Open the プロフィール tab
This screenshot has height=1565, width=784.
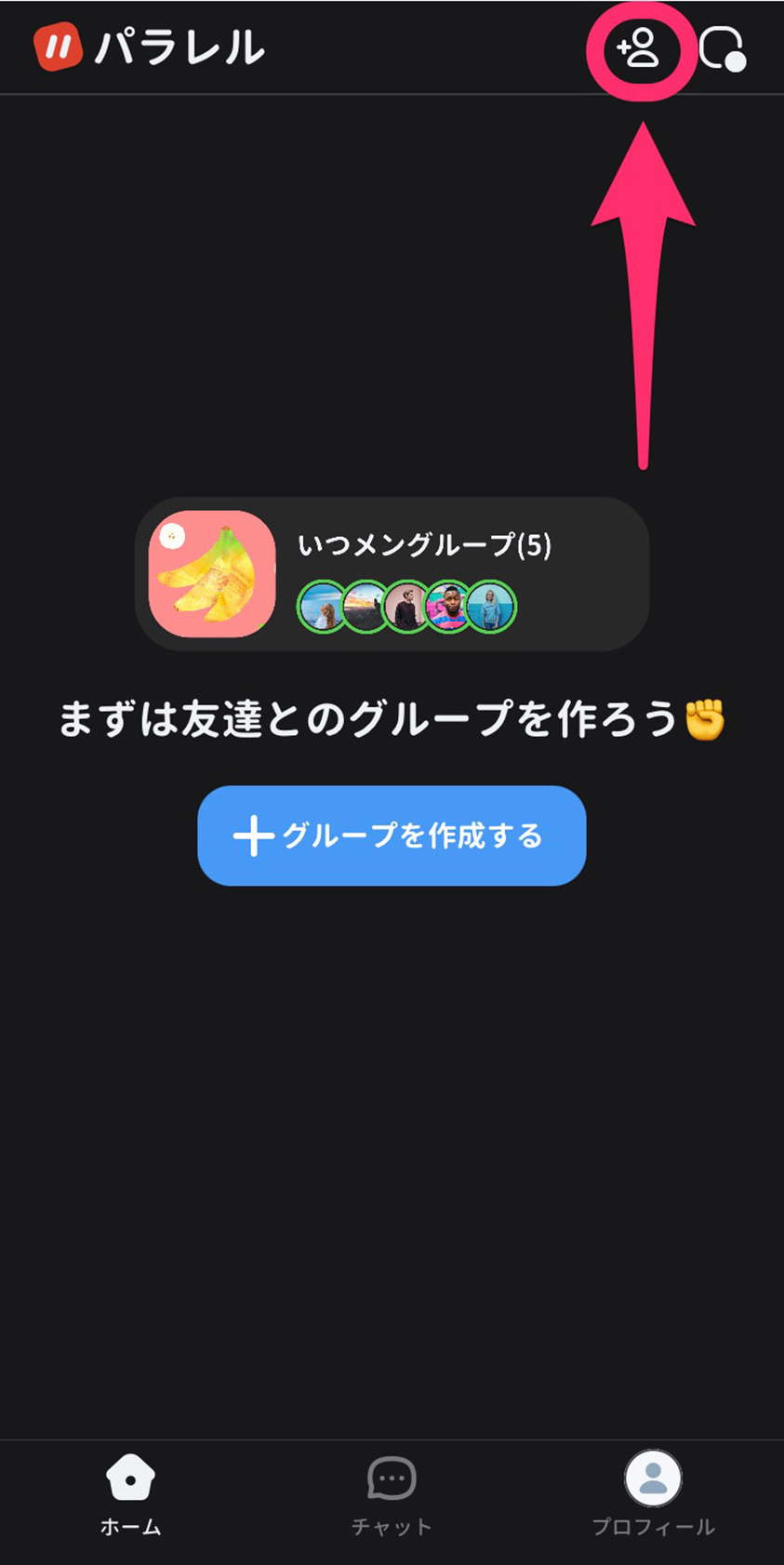pos(653,1495)
